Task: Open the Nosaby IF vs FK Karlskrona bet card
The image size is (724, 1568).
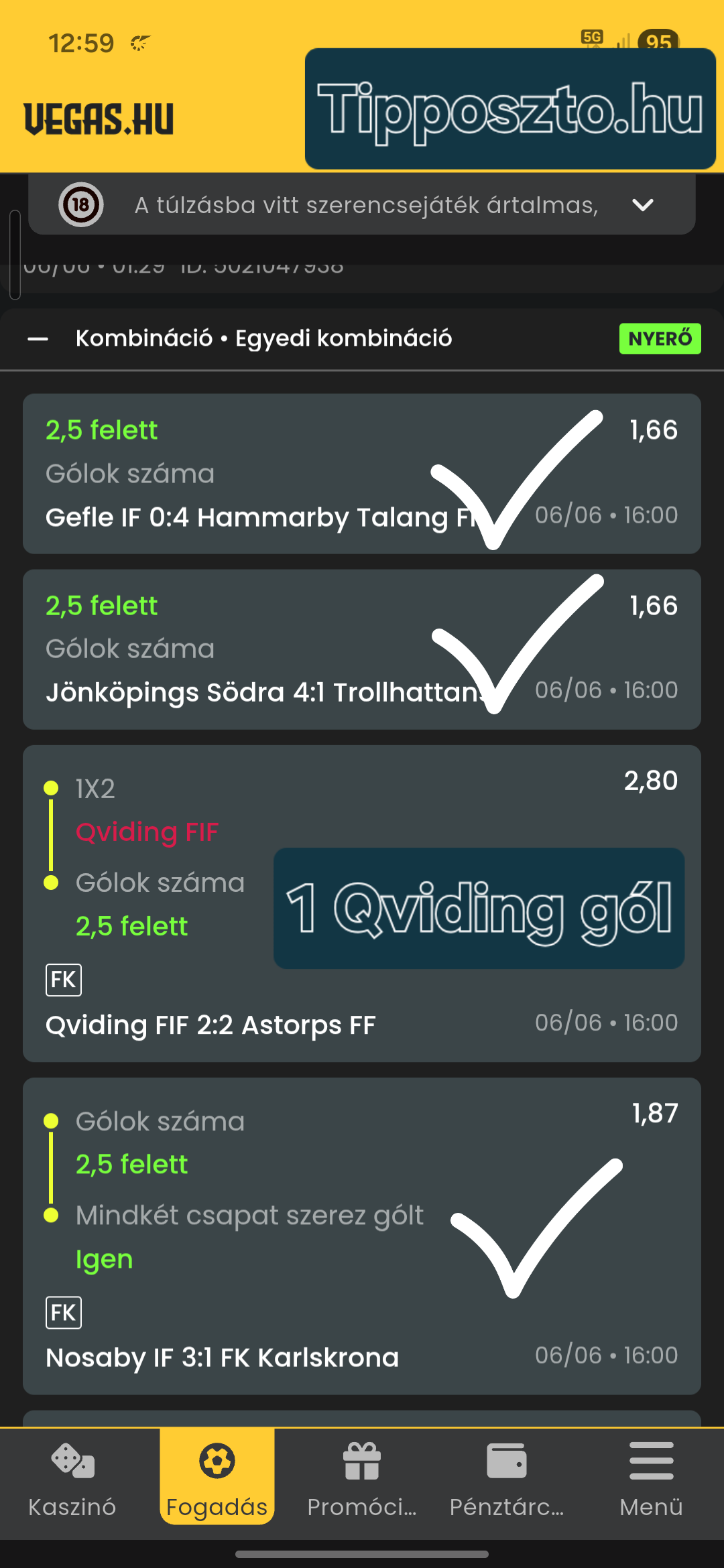Action: click(x=362, y=1236)
